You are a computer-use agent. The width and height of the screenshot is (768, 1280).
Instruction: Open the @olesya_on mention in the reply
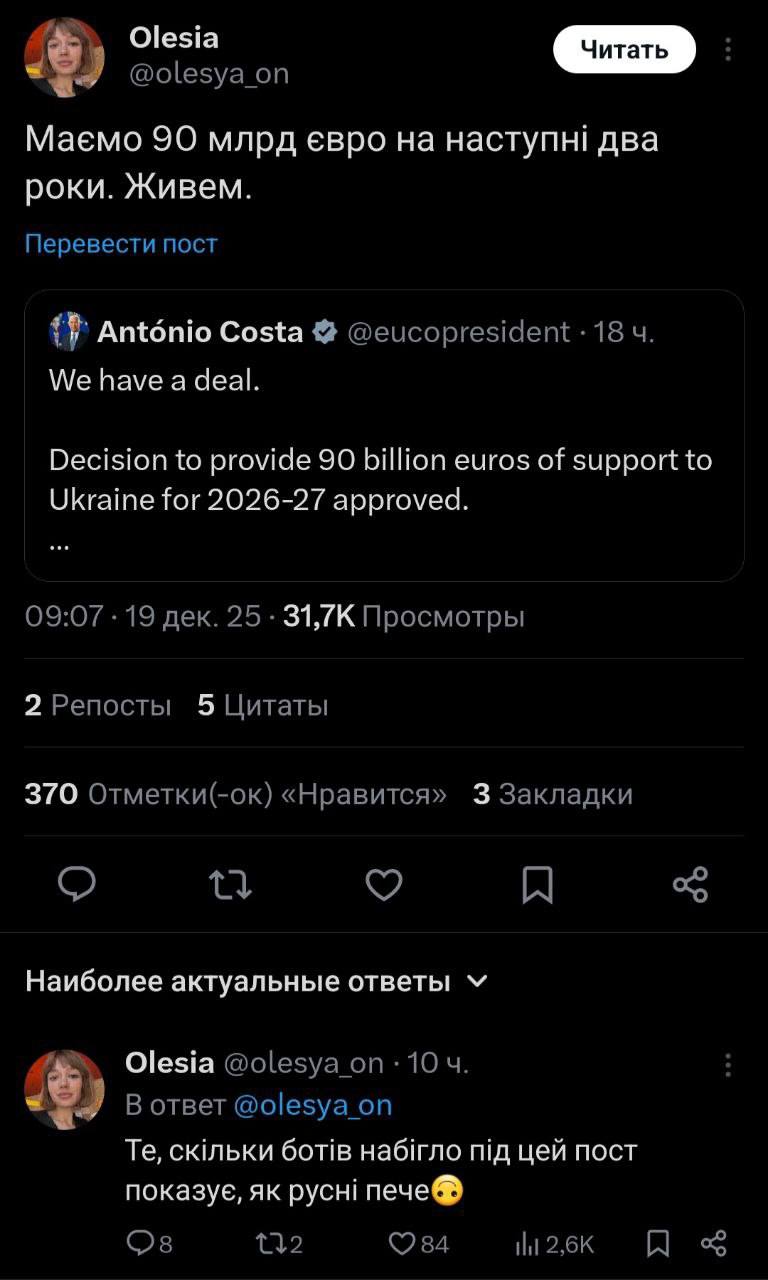pyautogui.click(x=312, y=1105)
